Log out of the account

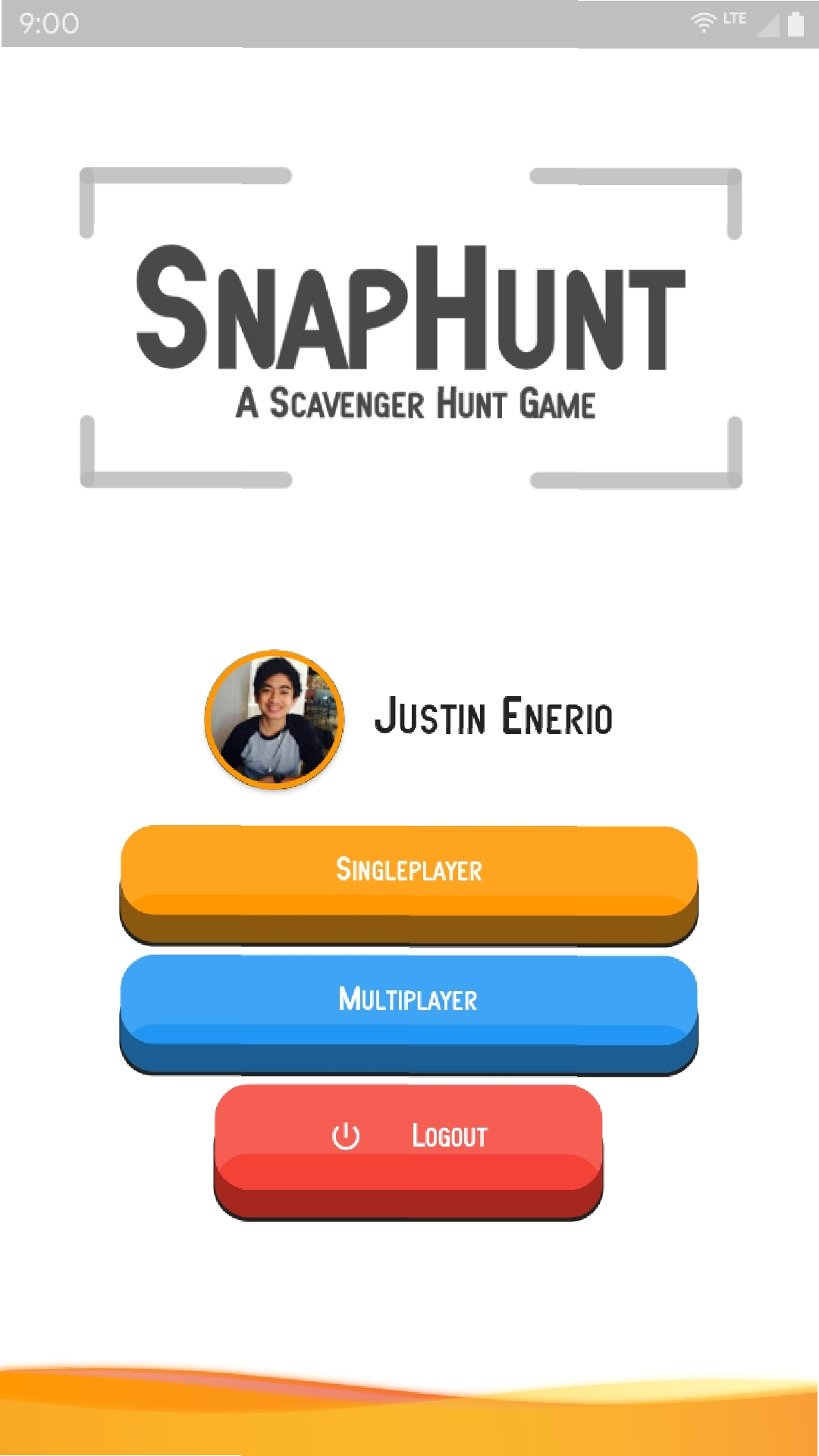point(409,1152)
